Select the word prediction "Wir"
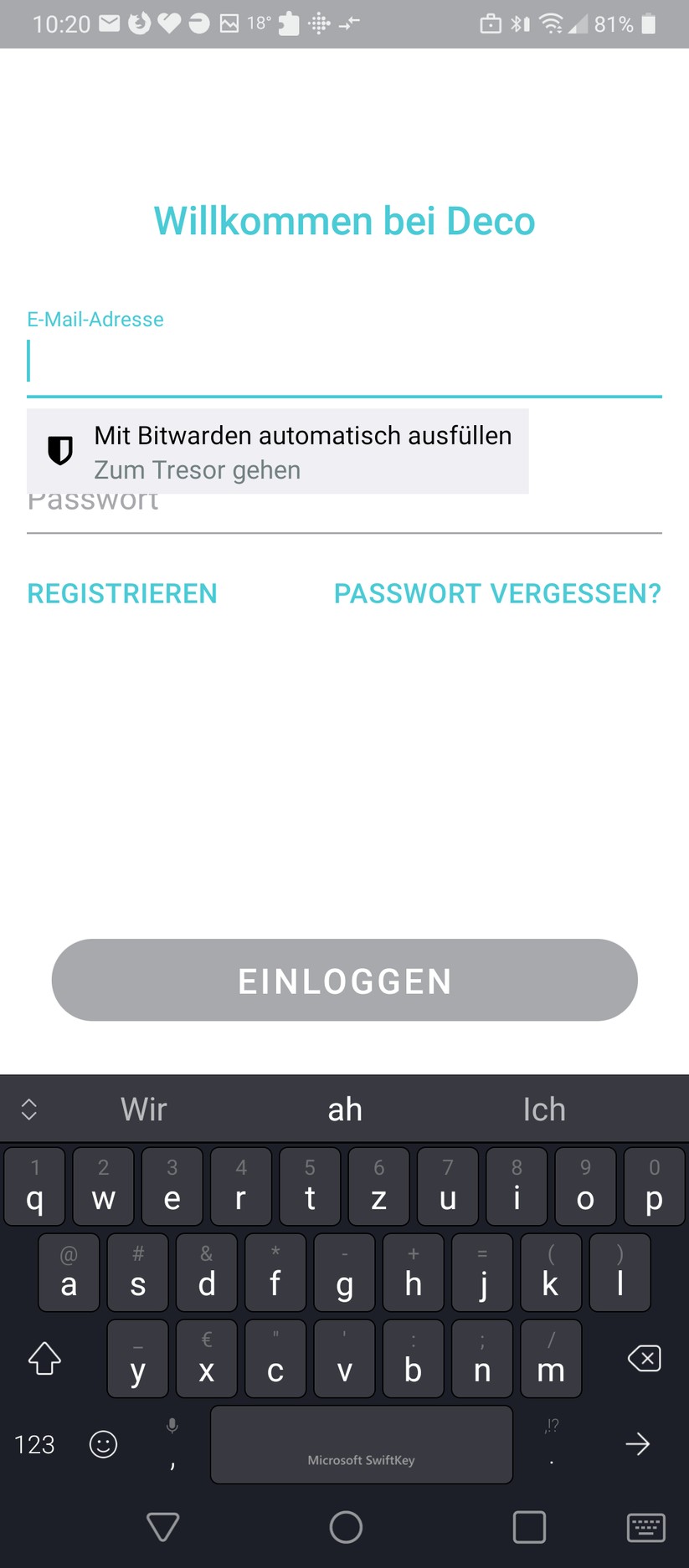689x1568 pixels. [x=143, y=1108]
